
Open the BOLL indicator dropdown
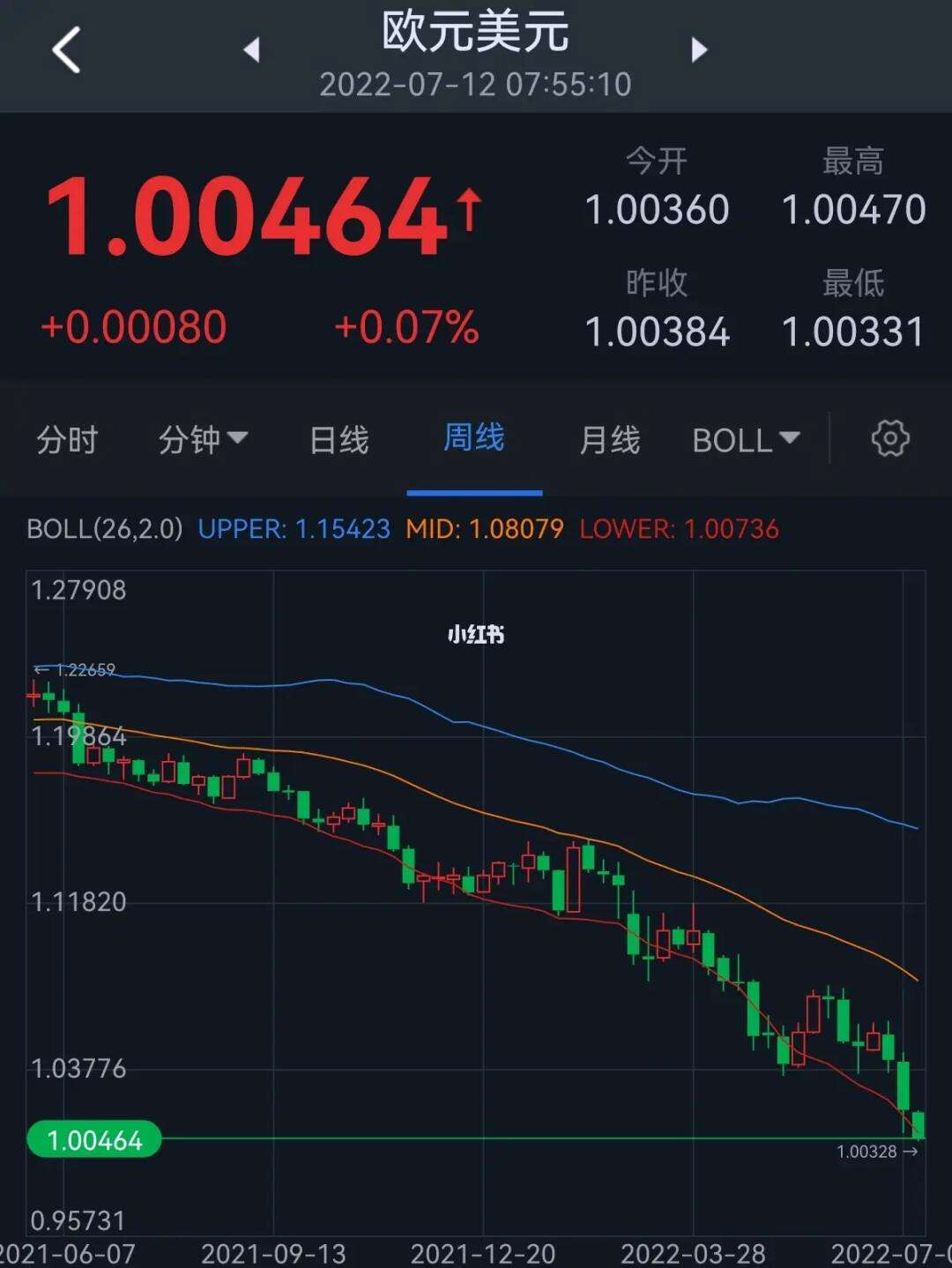coord(746,439)
